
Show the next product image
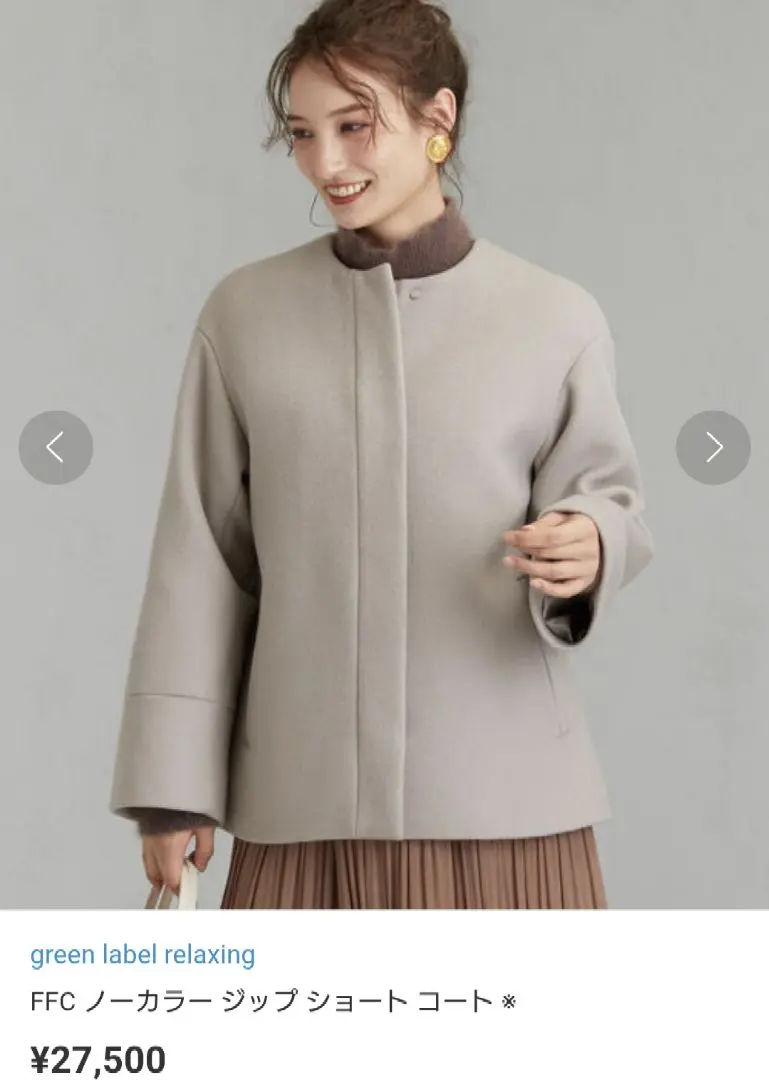tap(713, 448)
